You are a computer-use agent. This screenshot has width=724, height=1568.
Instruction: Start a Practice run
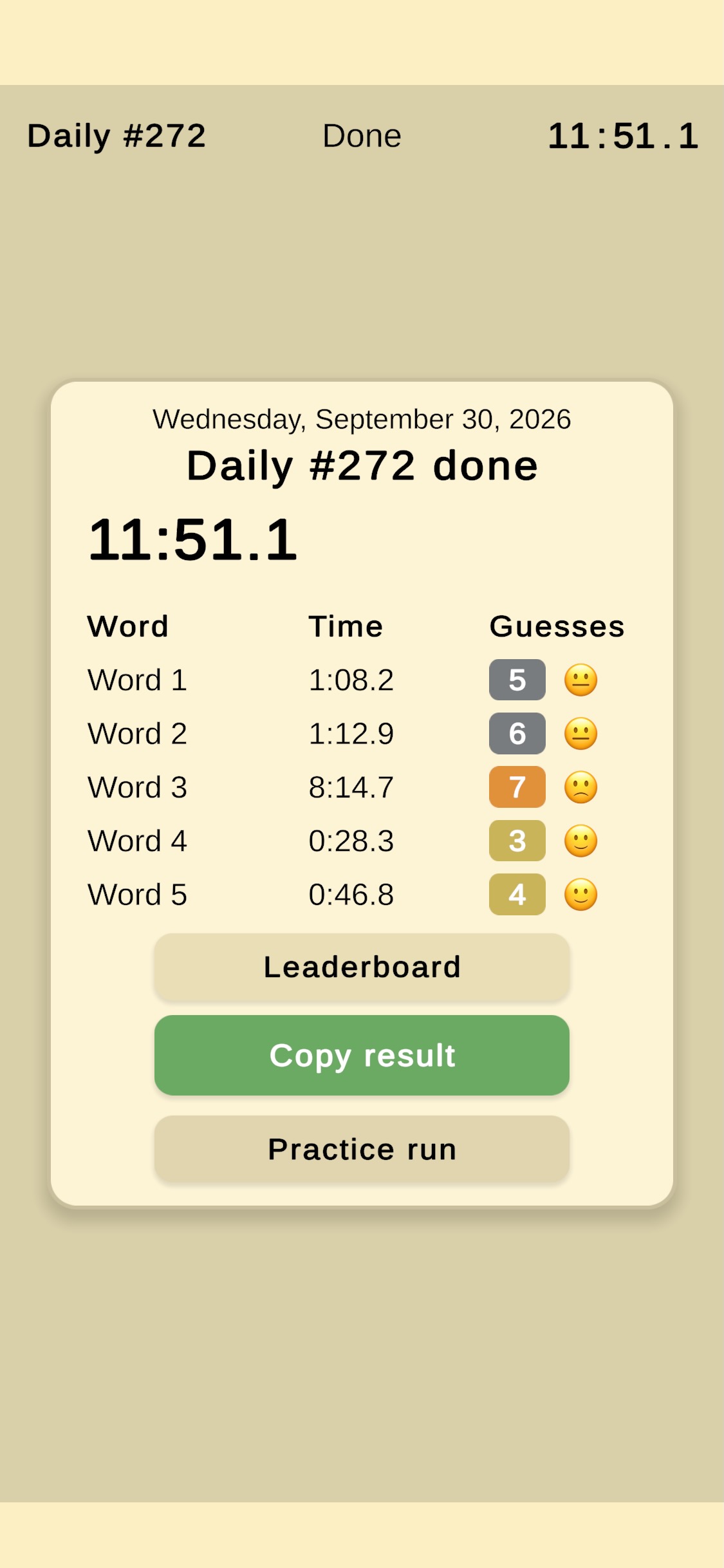point(362,1149)
